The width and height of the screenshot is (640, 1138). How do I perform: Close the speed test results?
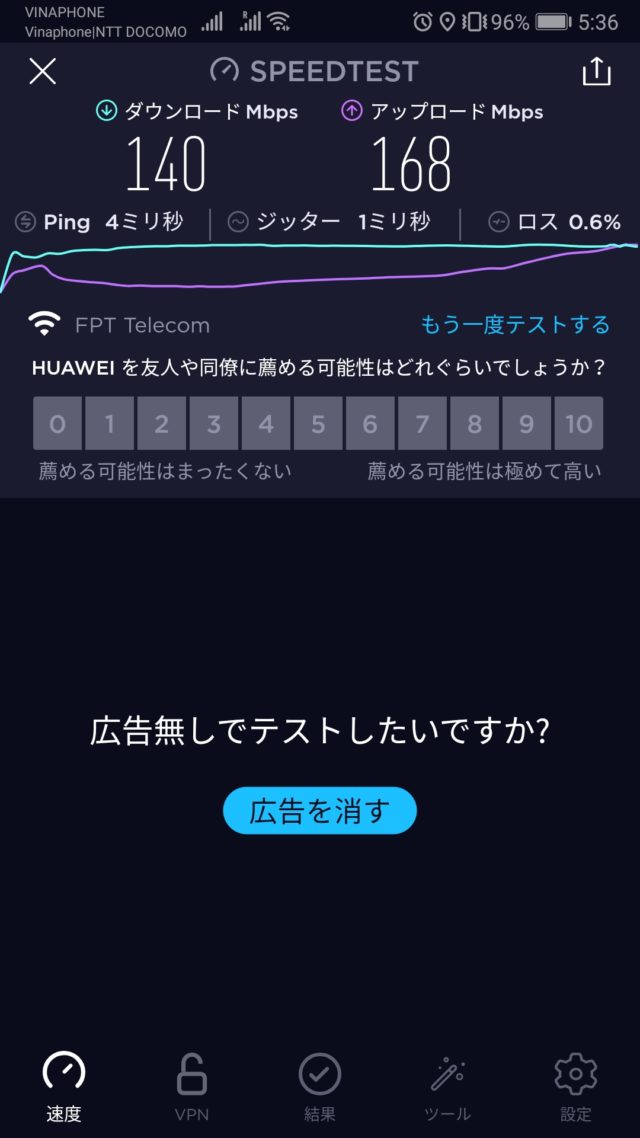point(42,71)
